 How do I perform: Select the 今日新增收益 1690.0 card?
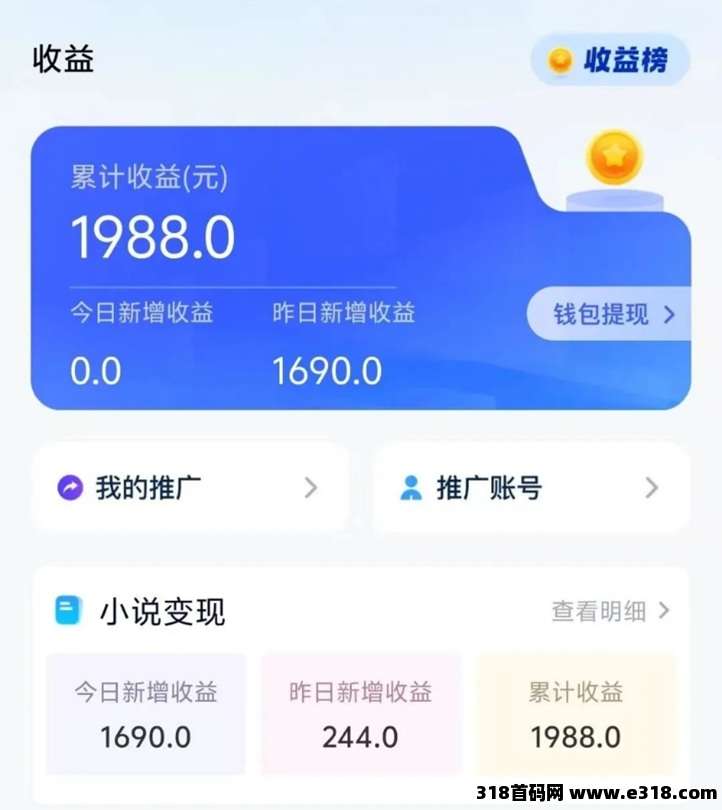pyautogui.click(x=146, y=713)
